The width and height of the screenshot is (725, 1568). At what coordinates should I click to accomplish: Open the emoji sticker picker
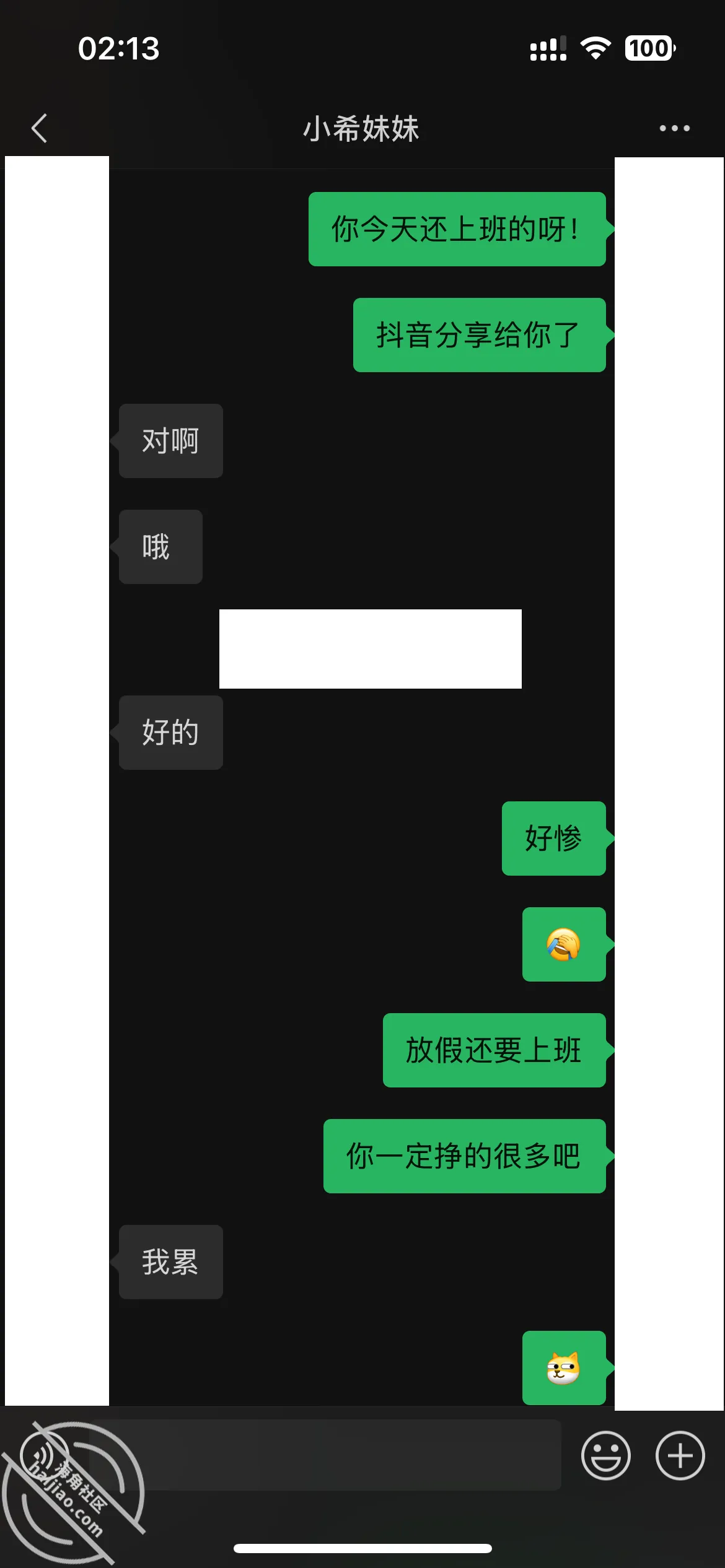pos(605,1455)
